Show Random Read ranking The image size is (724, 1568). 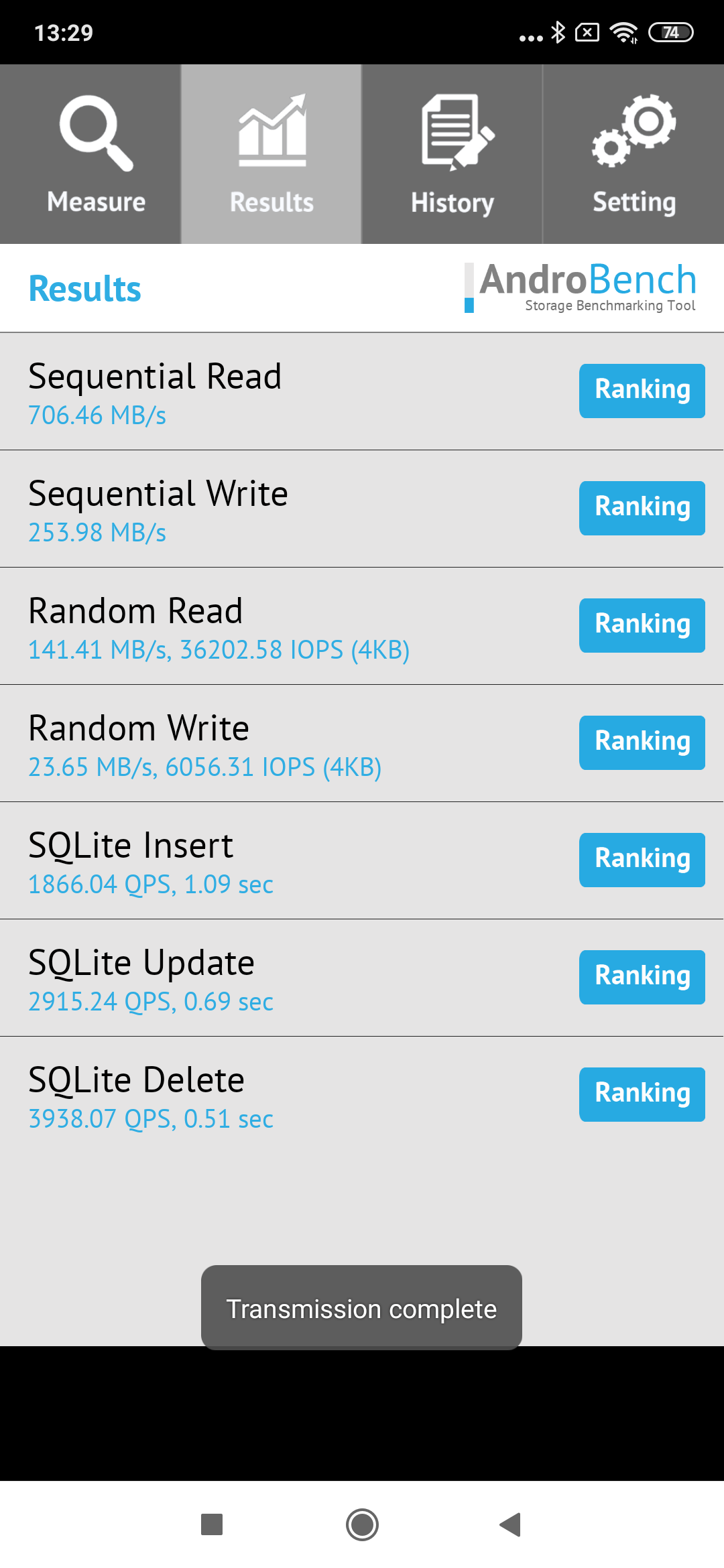[x=642, y=625]
